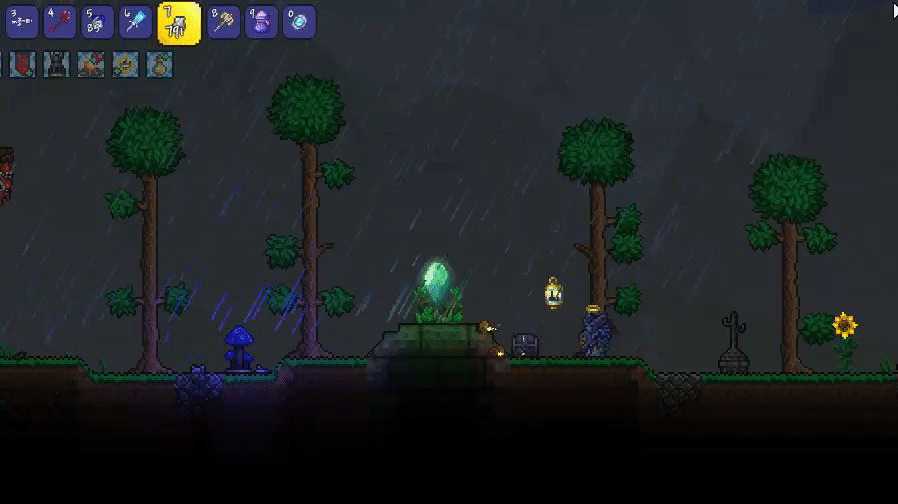Select the golden hamaxe in slot 8
898x504 pixels.
pyautogui.click(x=222, y=20)
